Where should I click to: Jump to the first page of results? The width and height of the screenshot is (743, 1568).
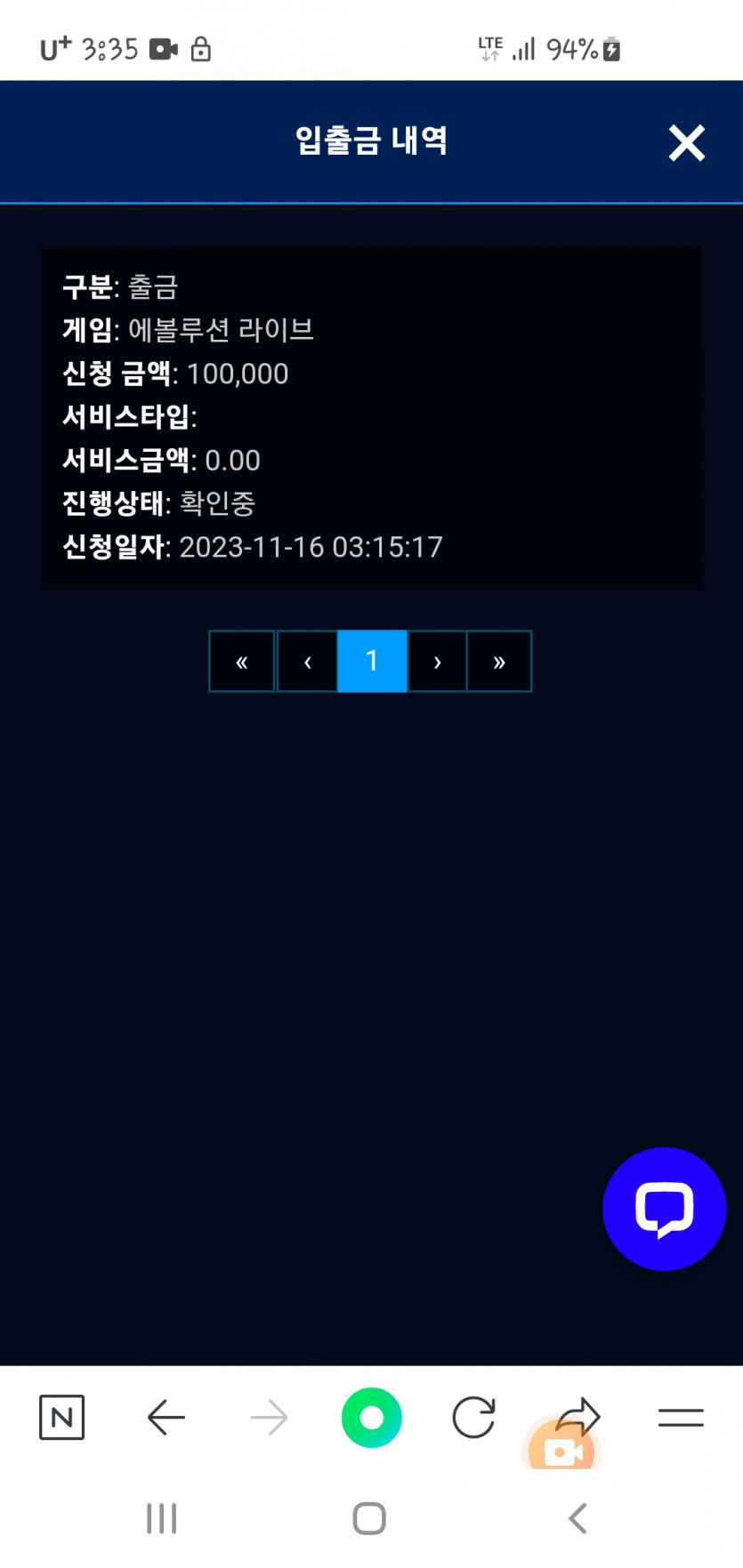[x=241, y=661]
